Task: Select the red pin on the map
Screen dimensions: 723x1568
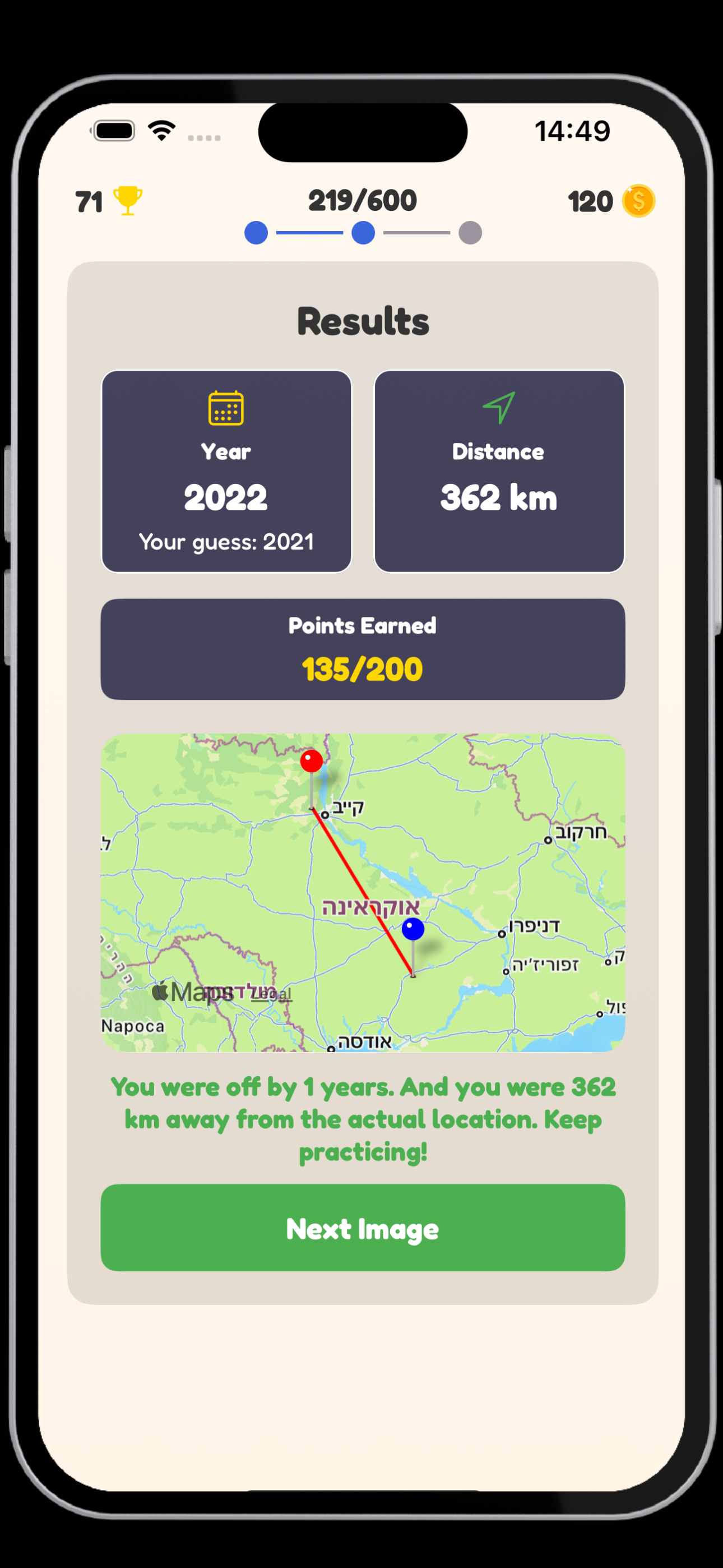Action: pyautogui.click(x=312, y=762)
